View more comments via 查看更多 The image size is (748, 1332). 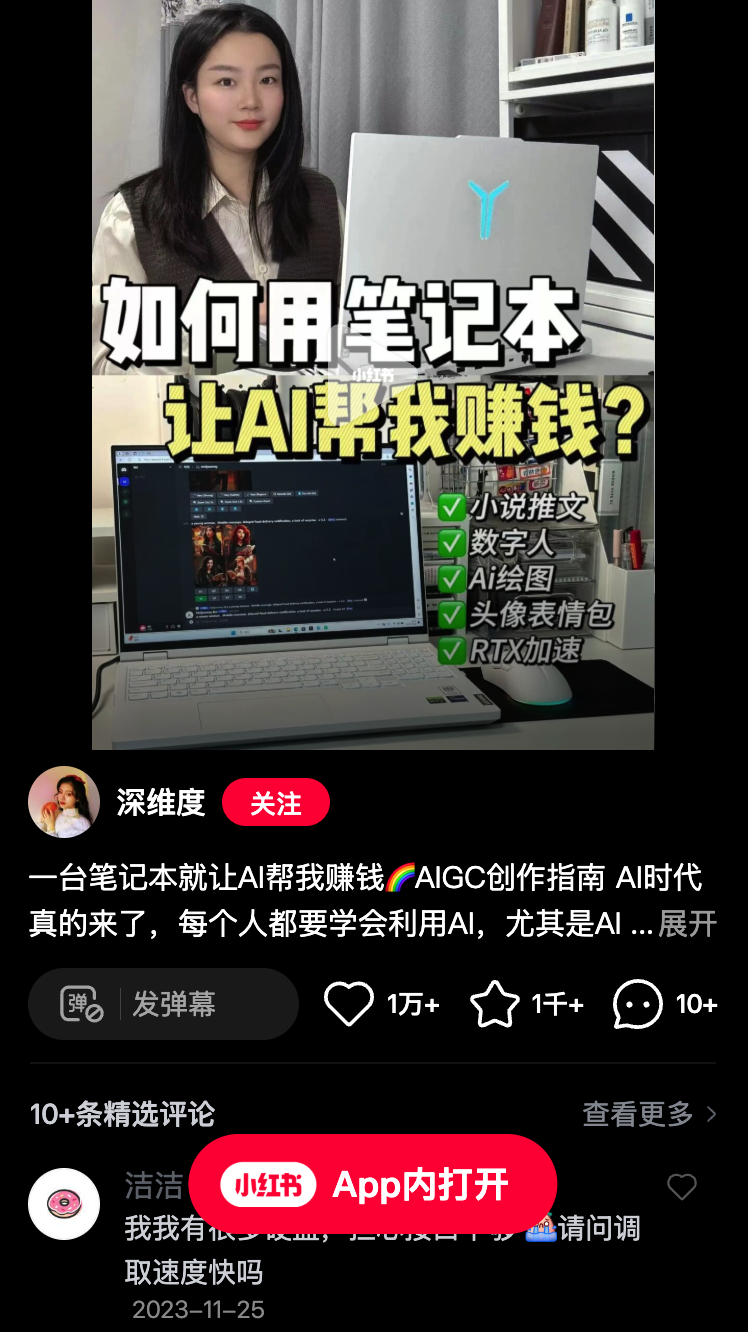pos(649,1113)
